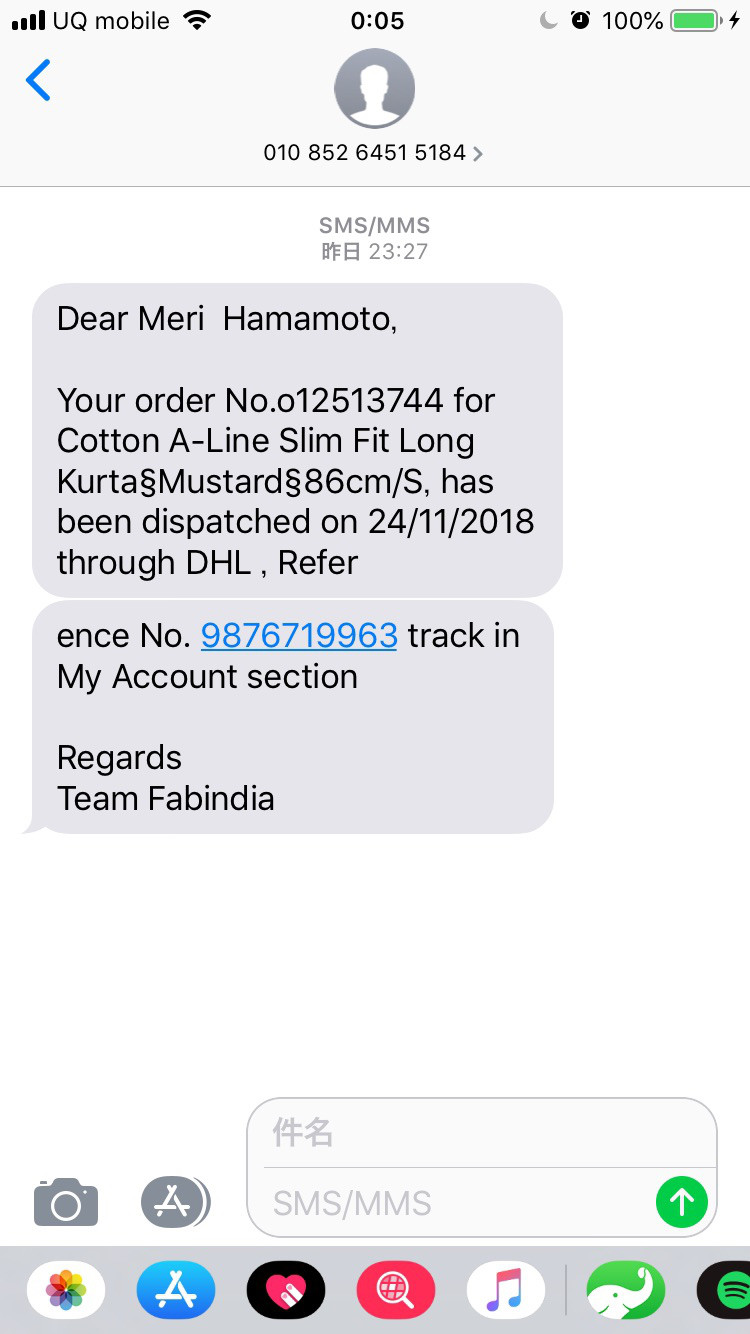The image size is (750, 1334).
Task: Toggle the App Store apps drawer button
Action: (x=175, y=1202)
